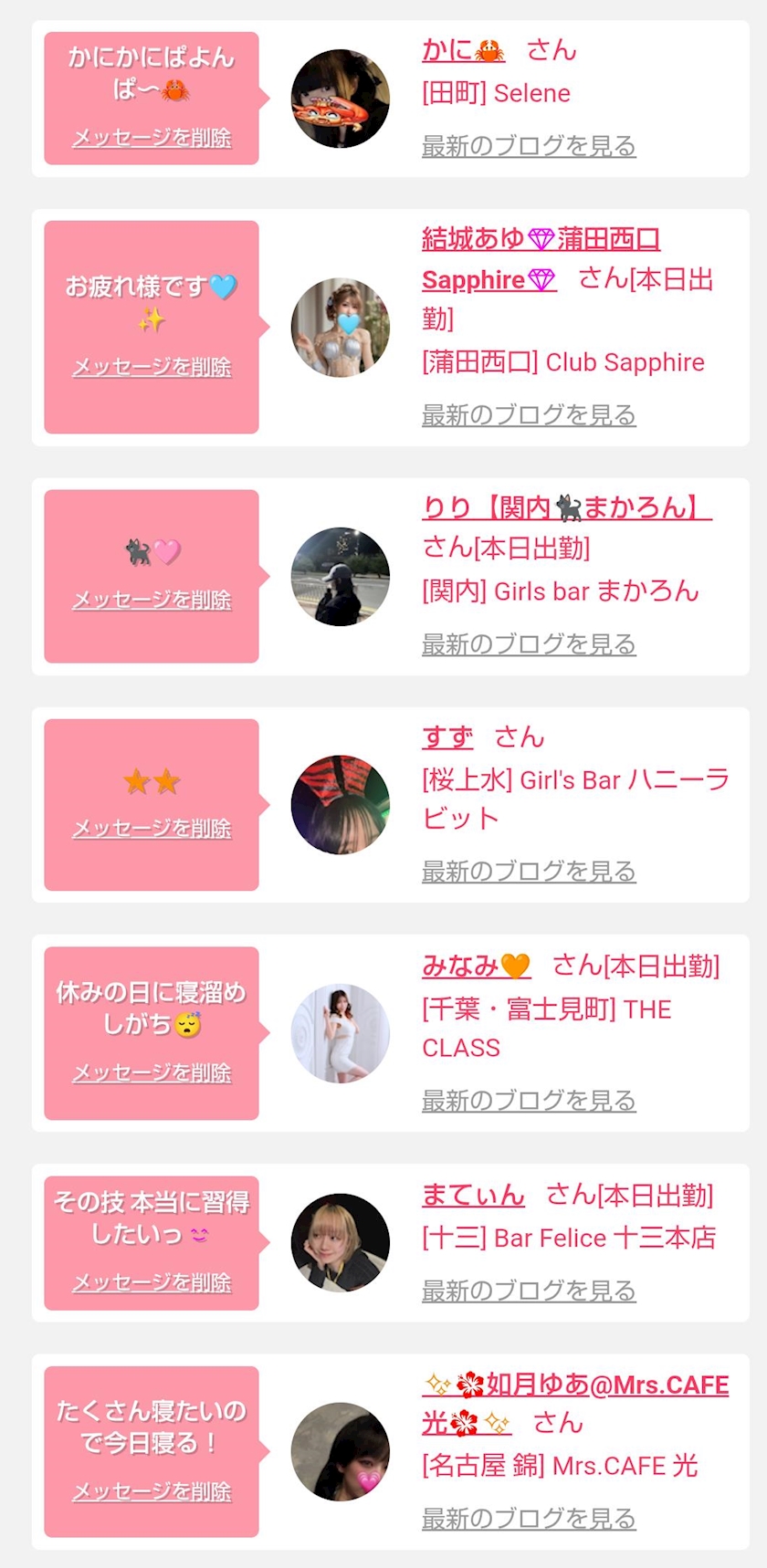Open 如月ゆあ@Mrs.CAFE光 profile link

pos(575,1385)
